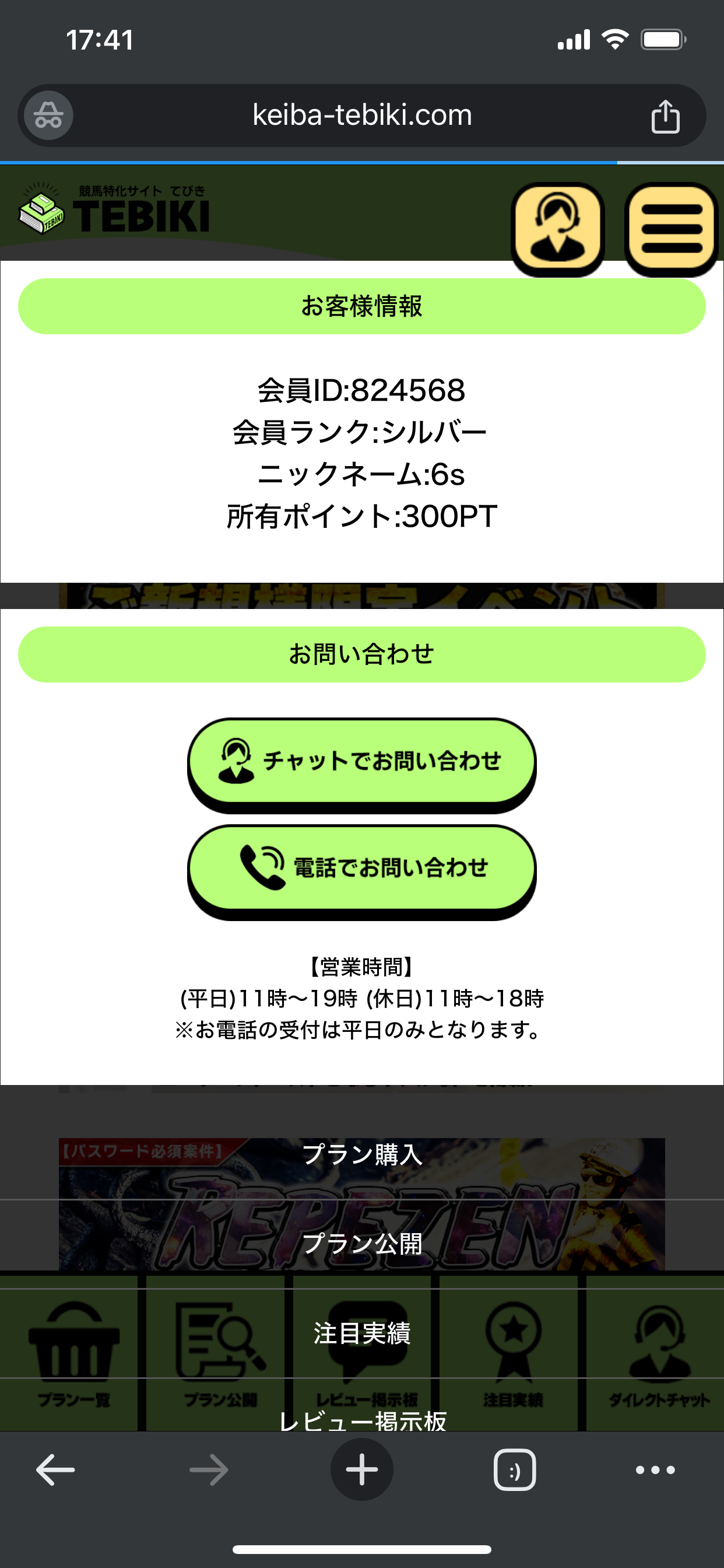The height and width of the screenshot is (1568, 724).
Task: Share the page from the address bar
Action: pyautogui.click(x=665, y=116)
